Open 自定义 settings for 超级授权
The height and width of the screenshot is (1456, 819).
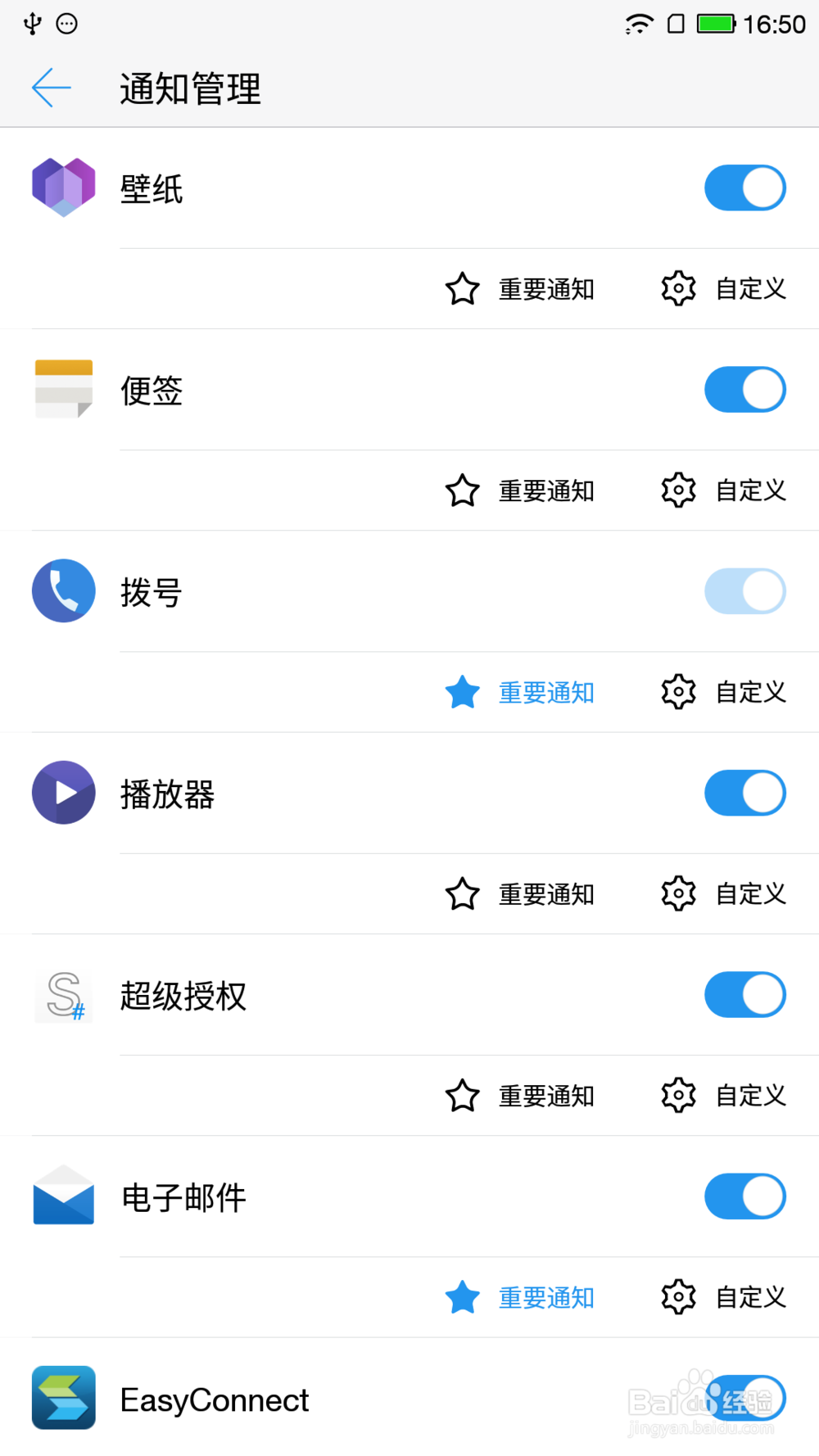click(724, 1096)
